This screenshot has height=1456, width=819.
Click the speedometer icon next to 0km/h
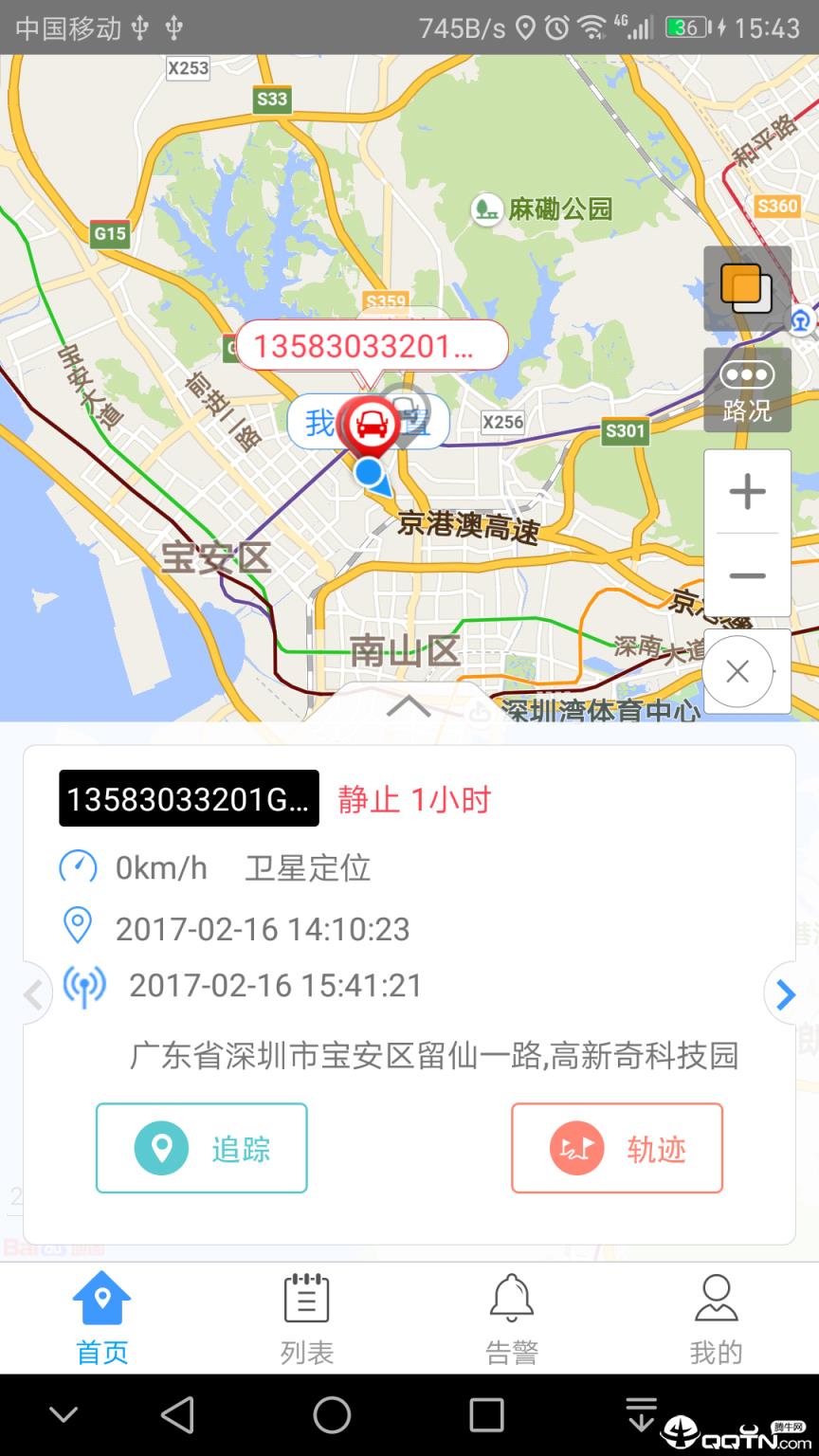(80, 866)
